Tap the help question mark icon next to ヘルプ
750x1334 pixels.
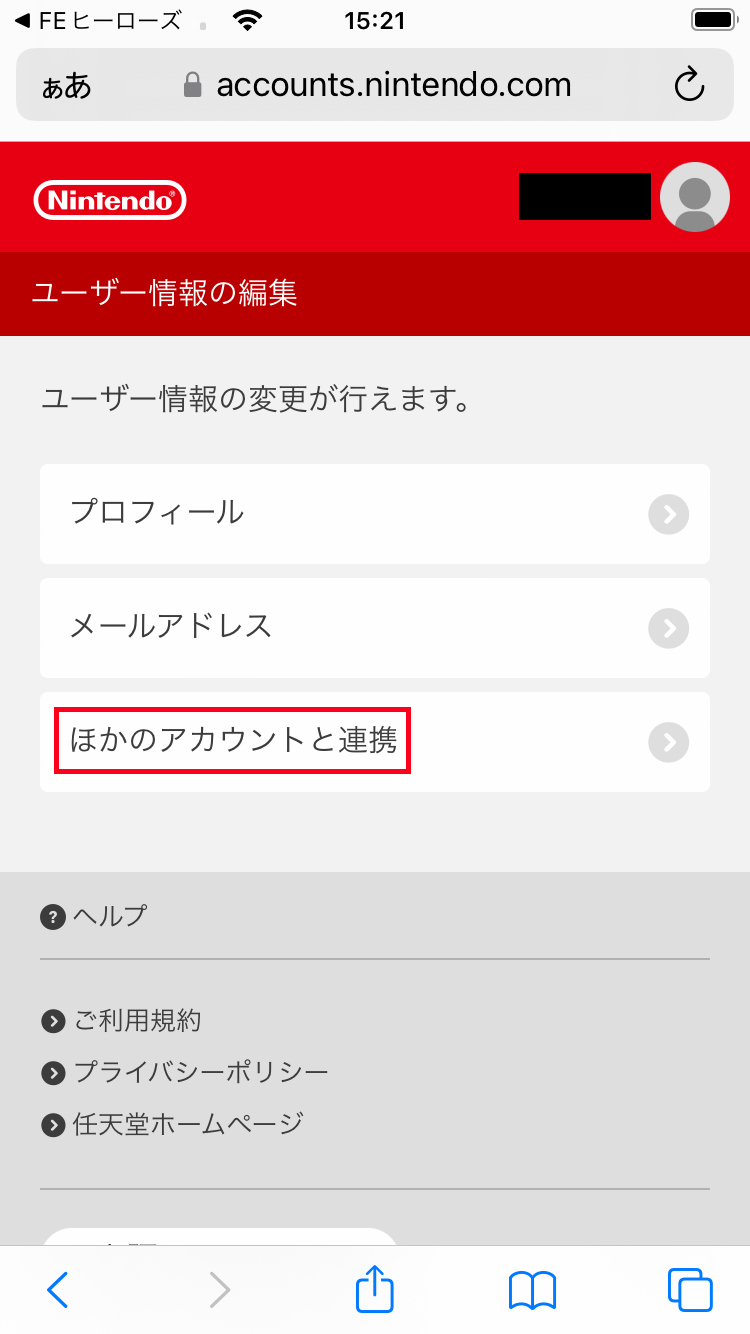tap(51, 916)
